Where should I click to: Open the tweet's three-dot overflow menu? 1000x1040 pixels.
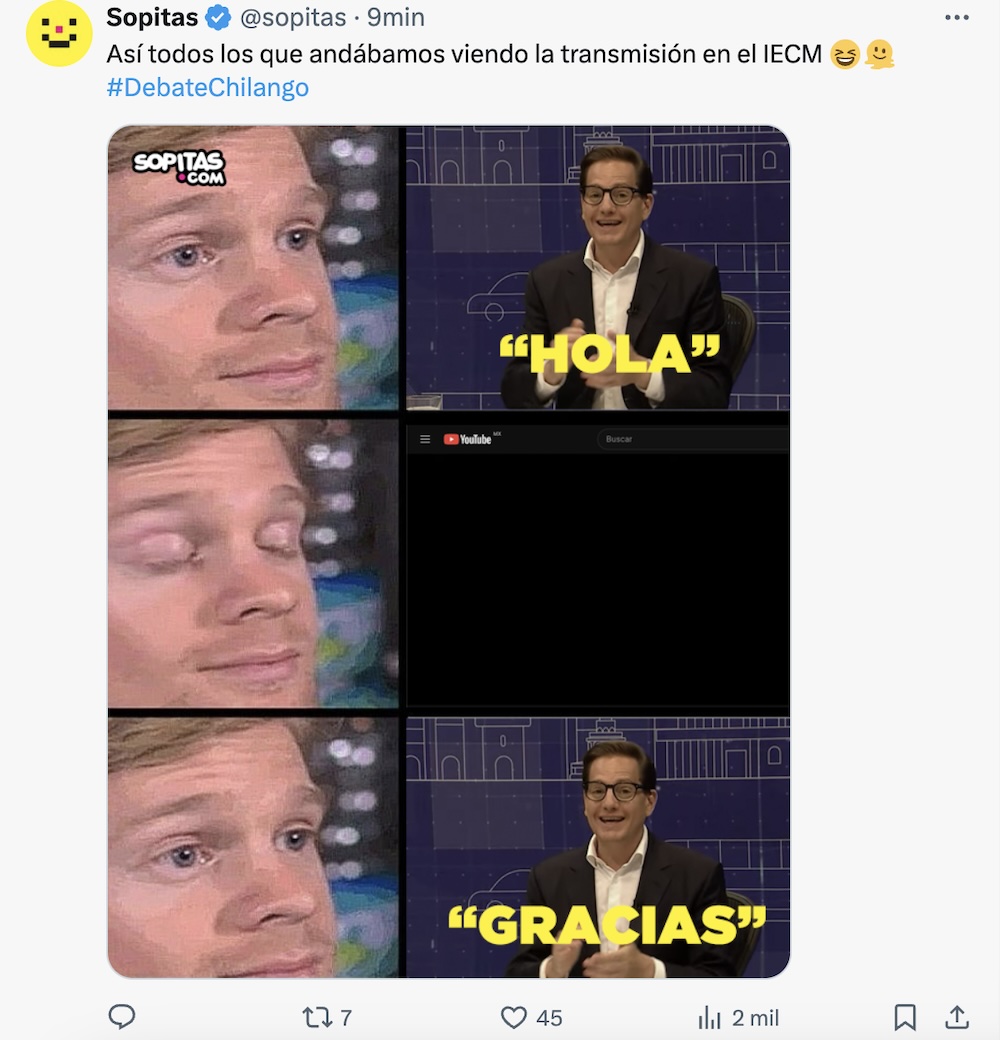click(x=956, y=17)
